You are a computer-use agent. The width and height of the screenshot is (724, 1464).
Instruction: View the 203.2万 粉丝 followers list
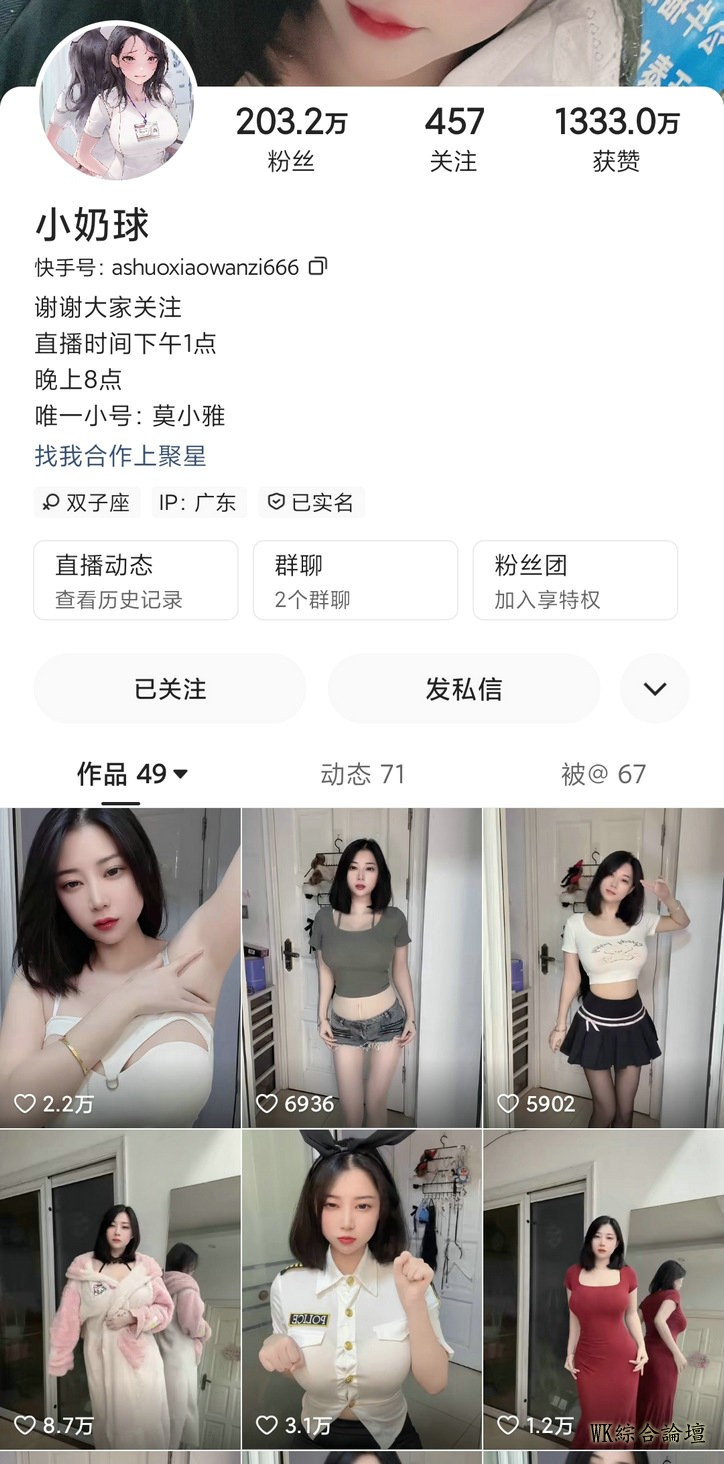point(291,139)
